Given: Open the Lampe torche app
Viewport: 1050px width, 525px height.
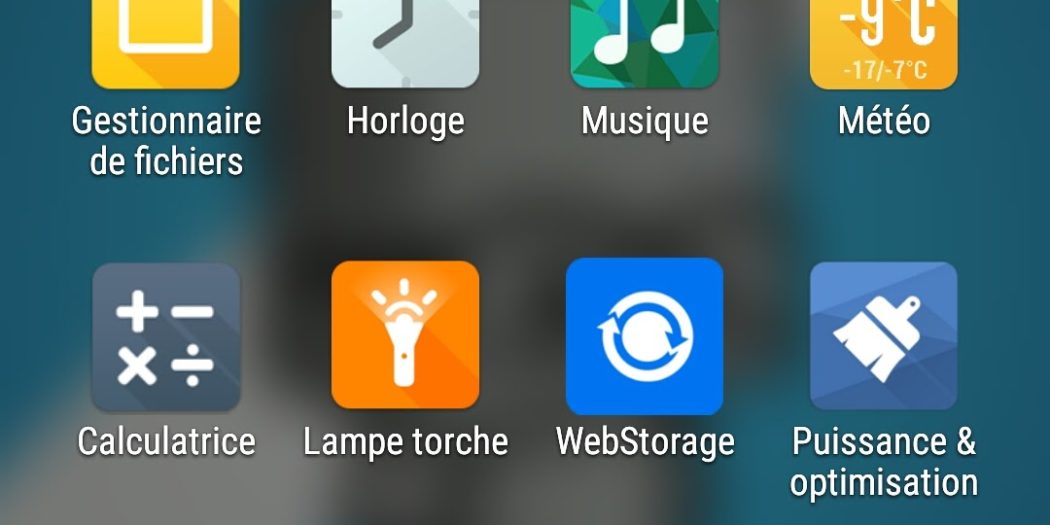Looking at the screenshot, I should (x=405, y=336).
